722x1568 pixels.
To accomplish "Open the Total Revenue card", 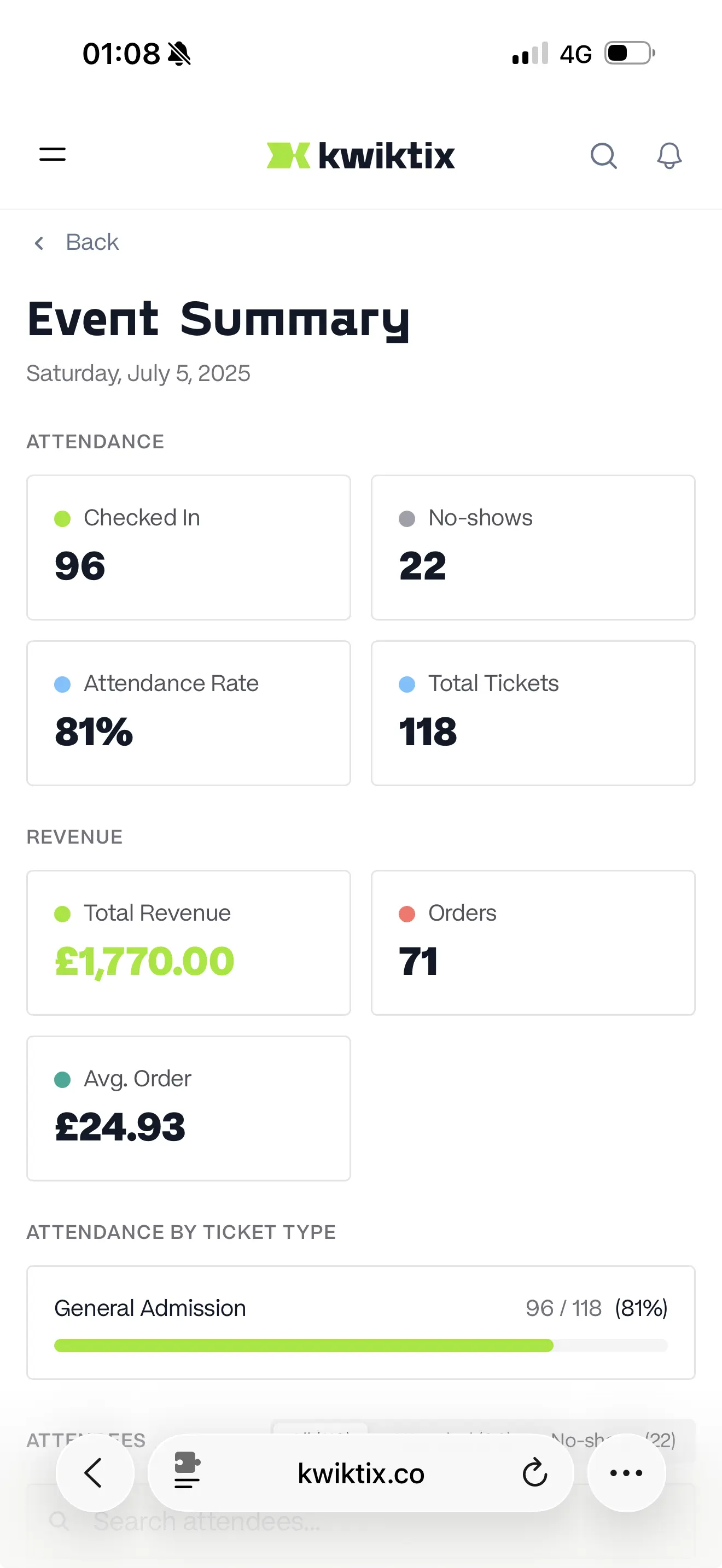I will (x=188, y=942).
